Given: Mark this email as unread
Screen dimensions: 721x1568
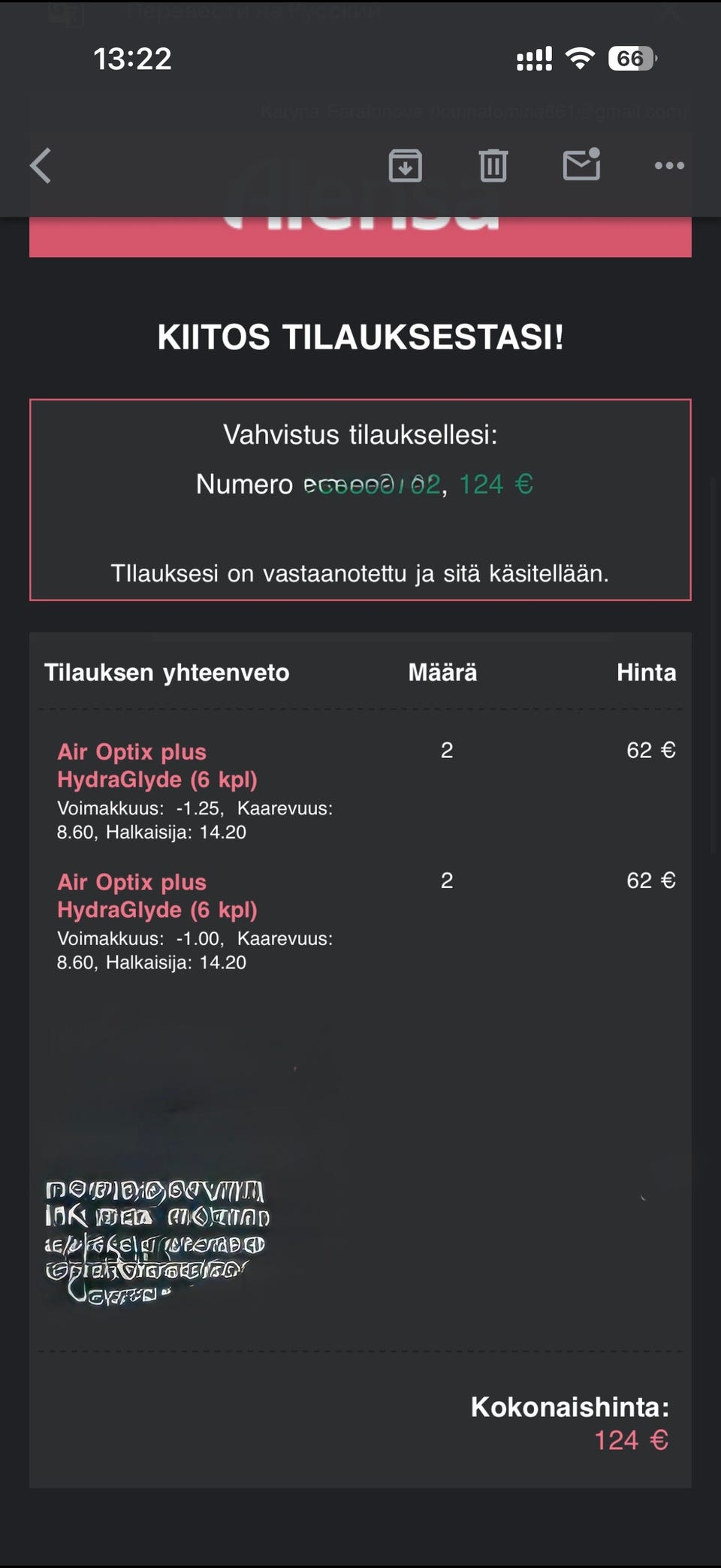Looking at the screenshot, I should click(581, 165).
